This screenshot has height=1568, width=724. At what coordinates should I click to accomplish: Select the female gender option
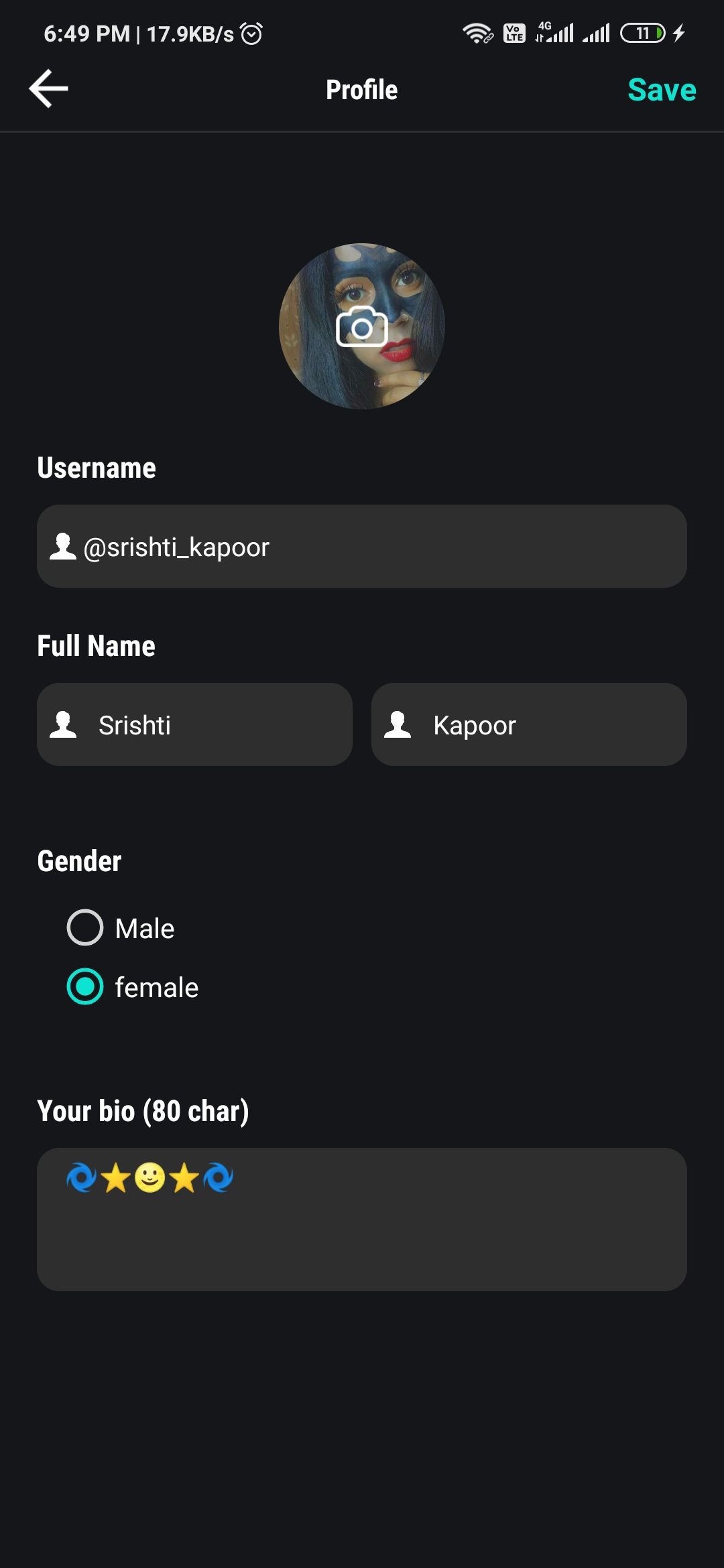[86, 987]
